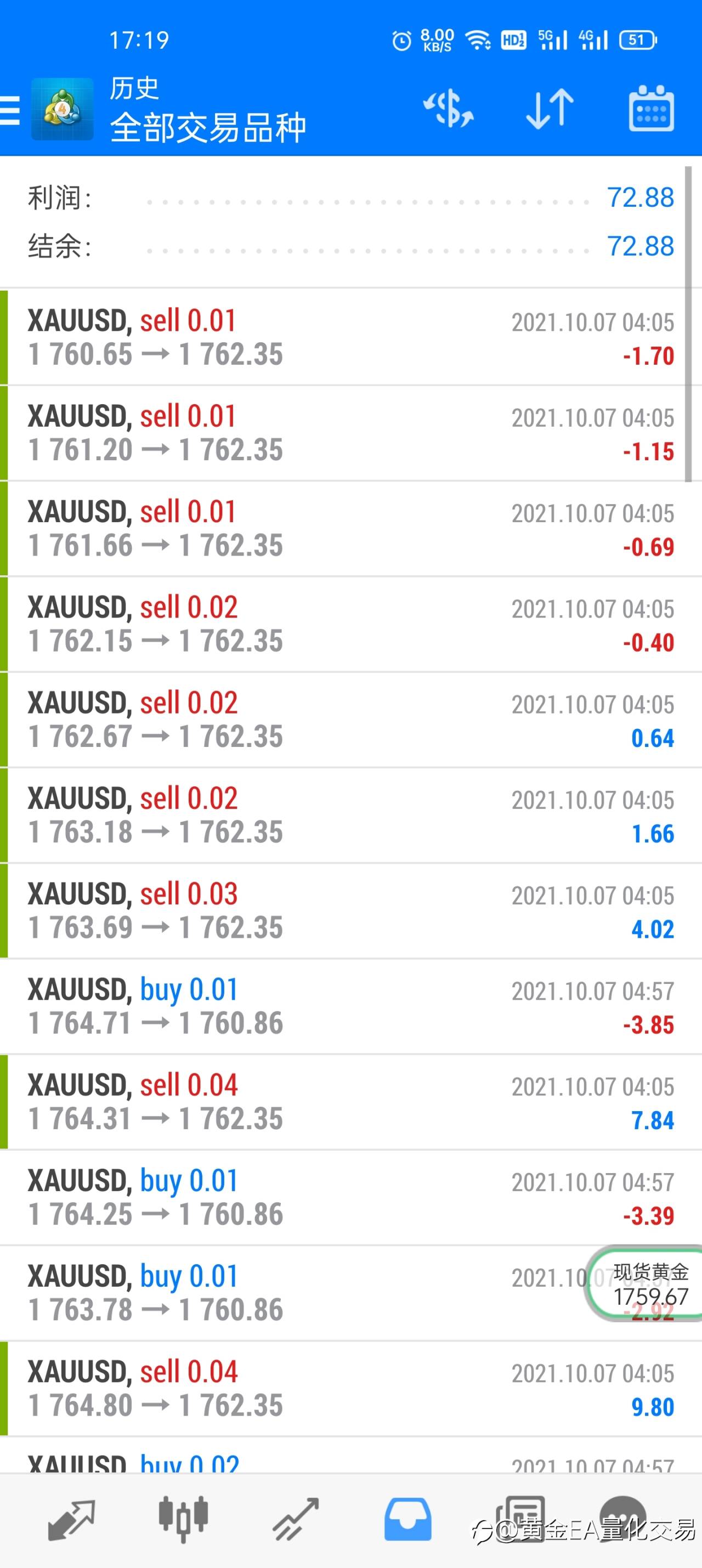
Task: Open the buy 0.01 trade at 1 764.71
Action: coord(350,1006)
